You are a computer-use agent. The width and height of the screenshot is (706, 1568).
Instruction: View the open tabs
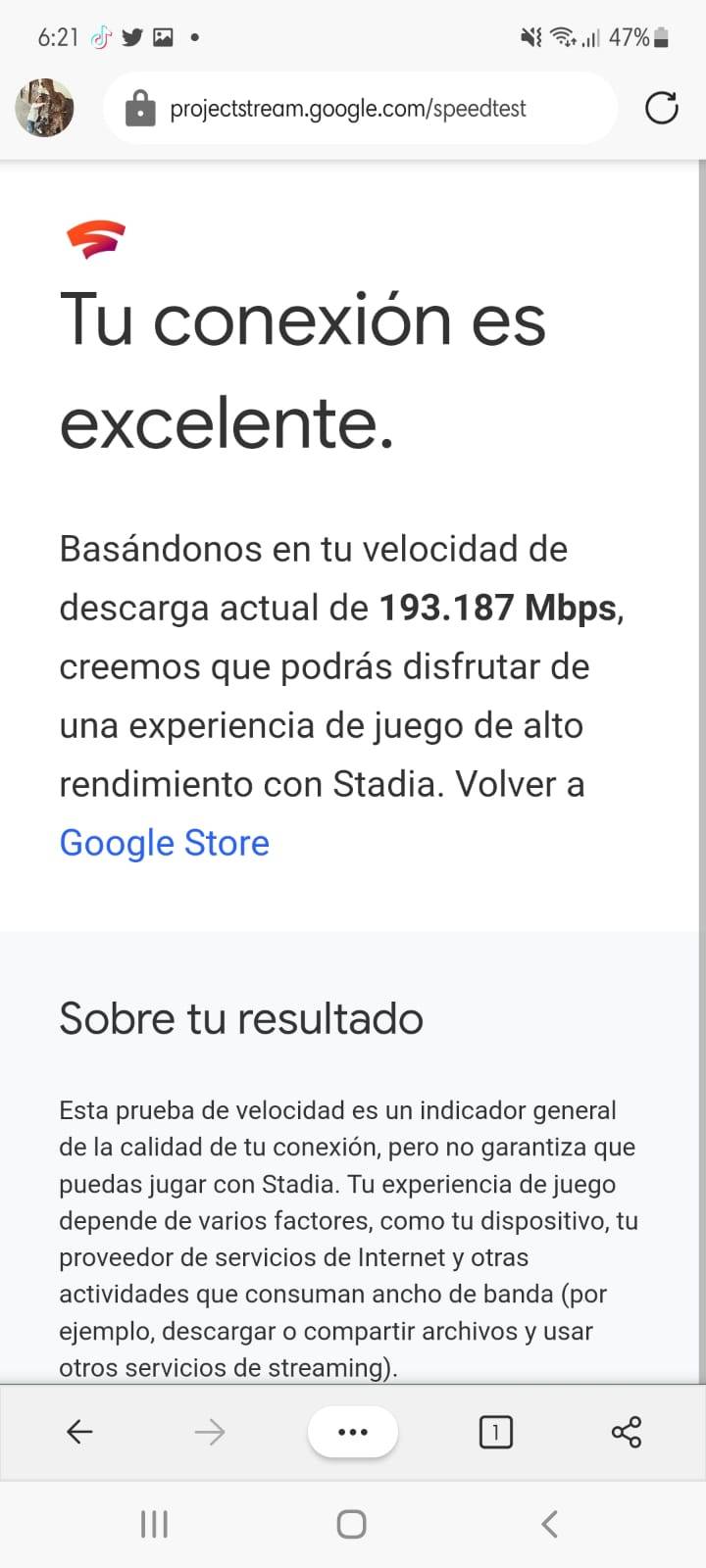pyautogui.click(x=495, y=1433)
